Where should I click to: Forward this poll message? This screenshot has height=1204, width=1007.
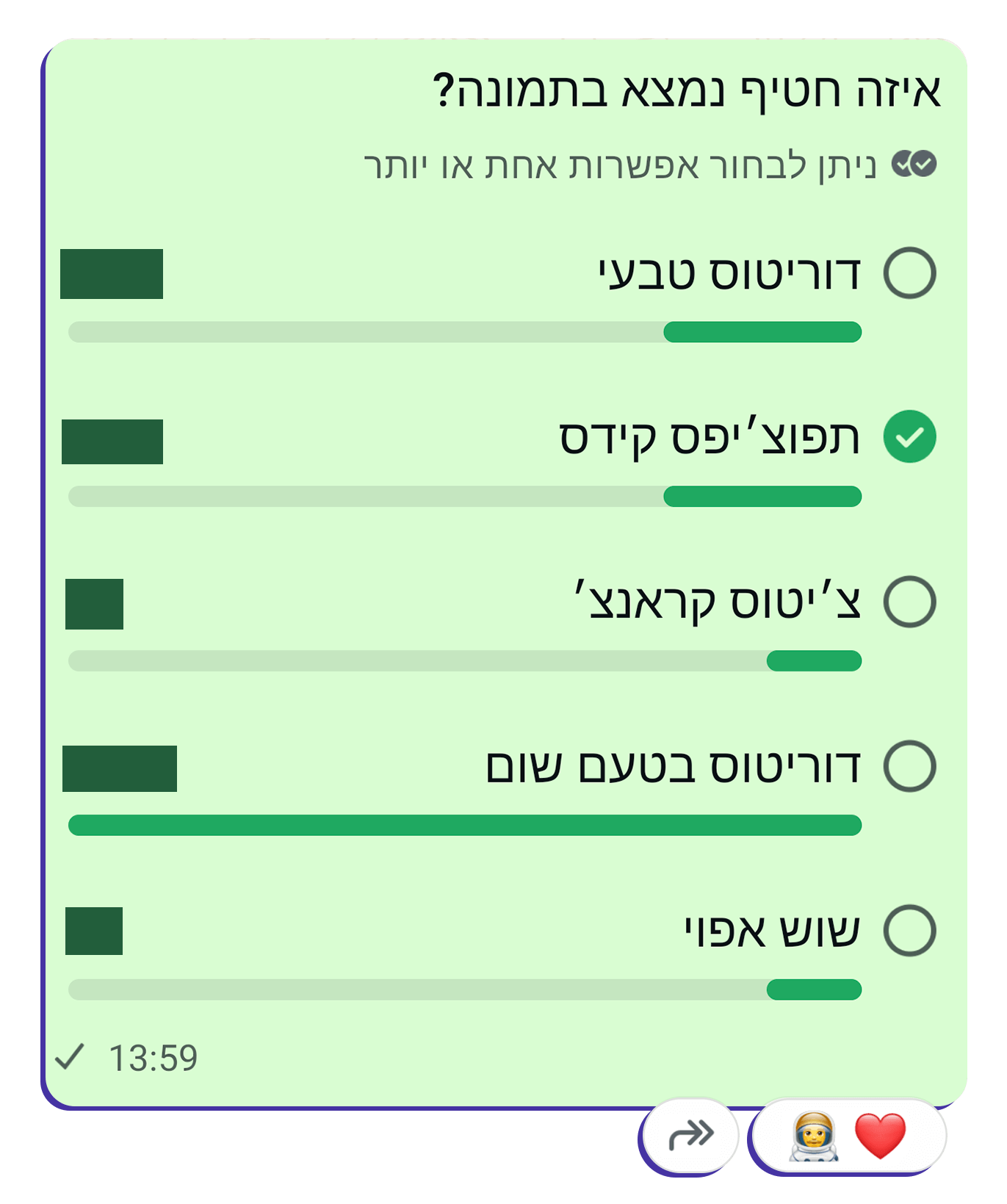(x=690, y=1136)
